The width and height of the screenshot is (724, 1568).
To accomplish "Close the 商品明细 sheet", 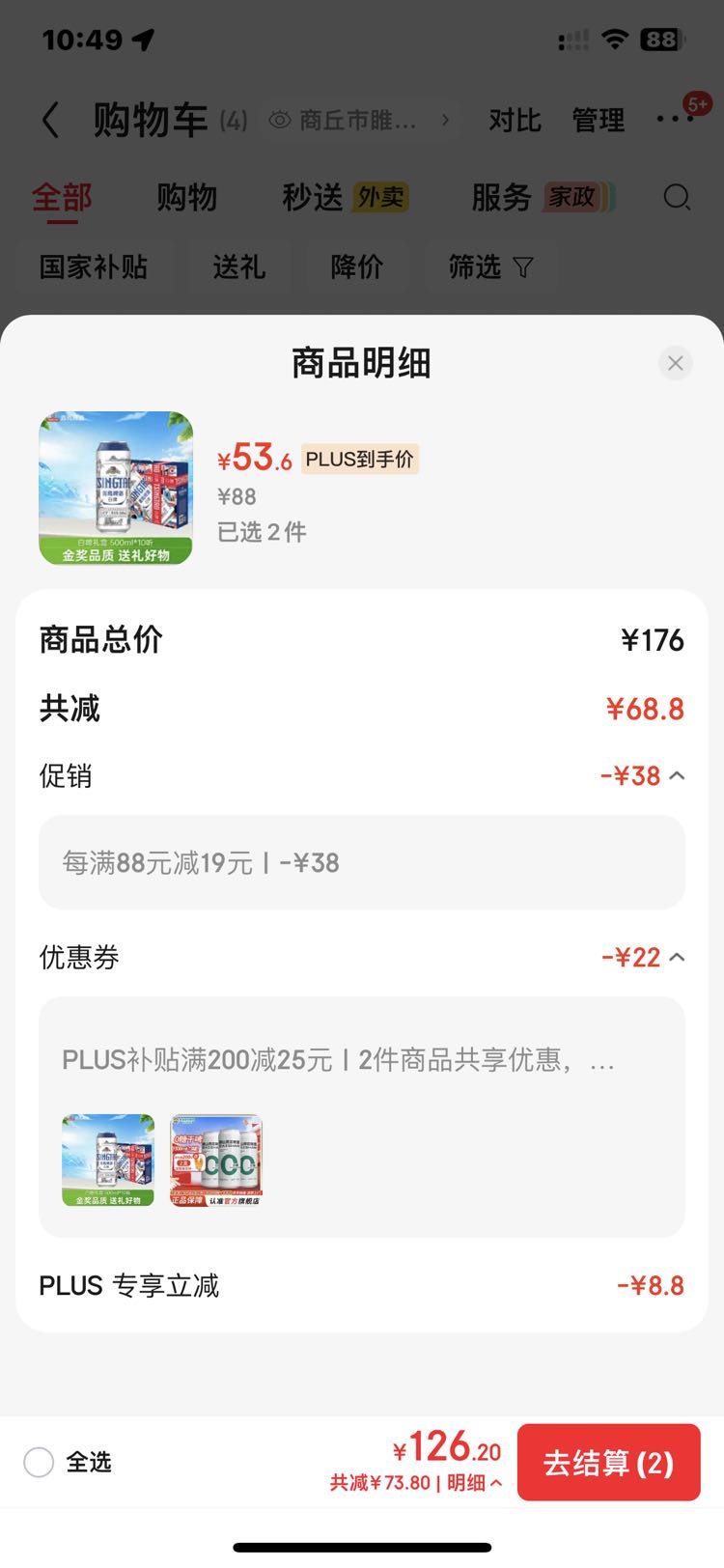I will tap(675, 363).
